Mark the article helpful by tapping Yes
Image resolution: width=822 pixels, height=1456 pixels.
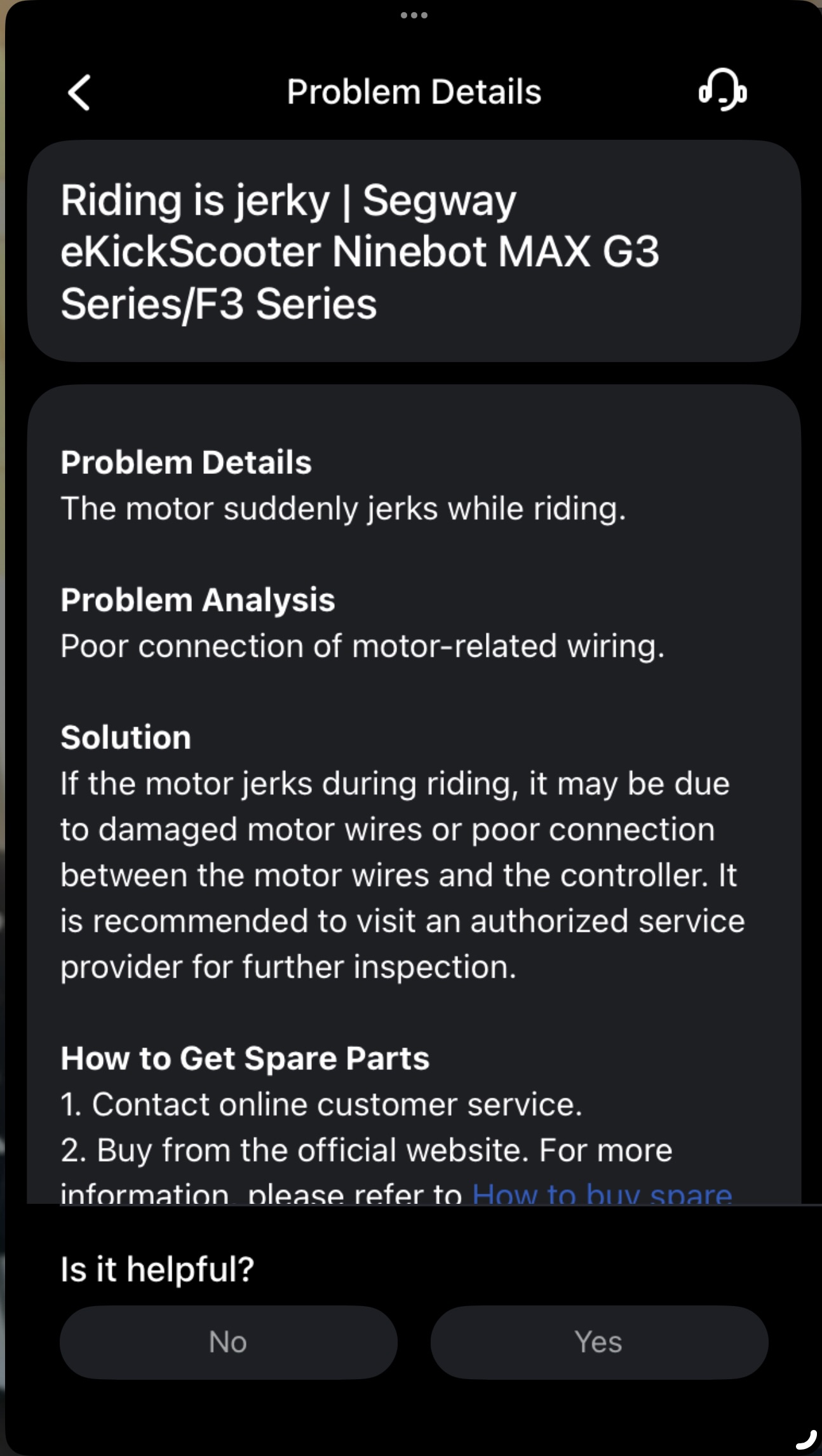coord(598,1341)
